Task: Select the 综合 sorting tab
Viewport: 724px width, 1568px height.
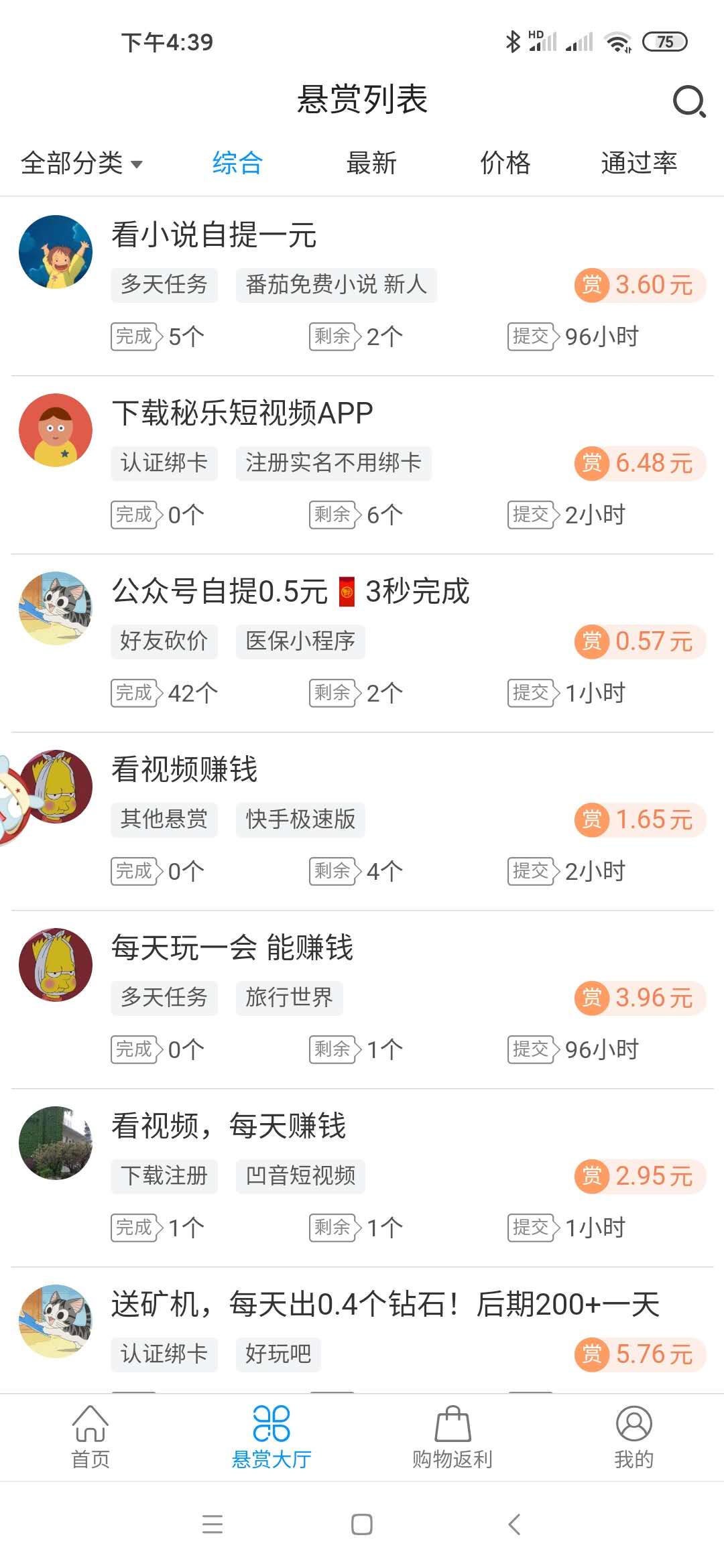Action: pyautogui.click(x=237, y=163)
